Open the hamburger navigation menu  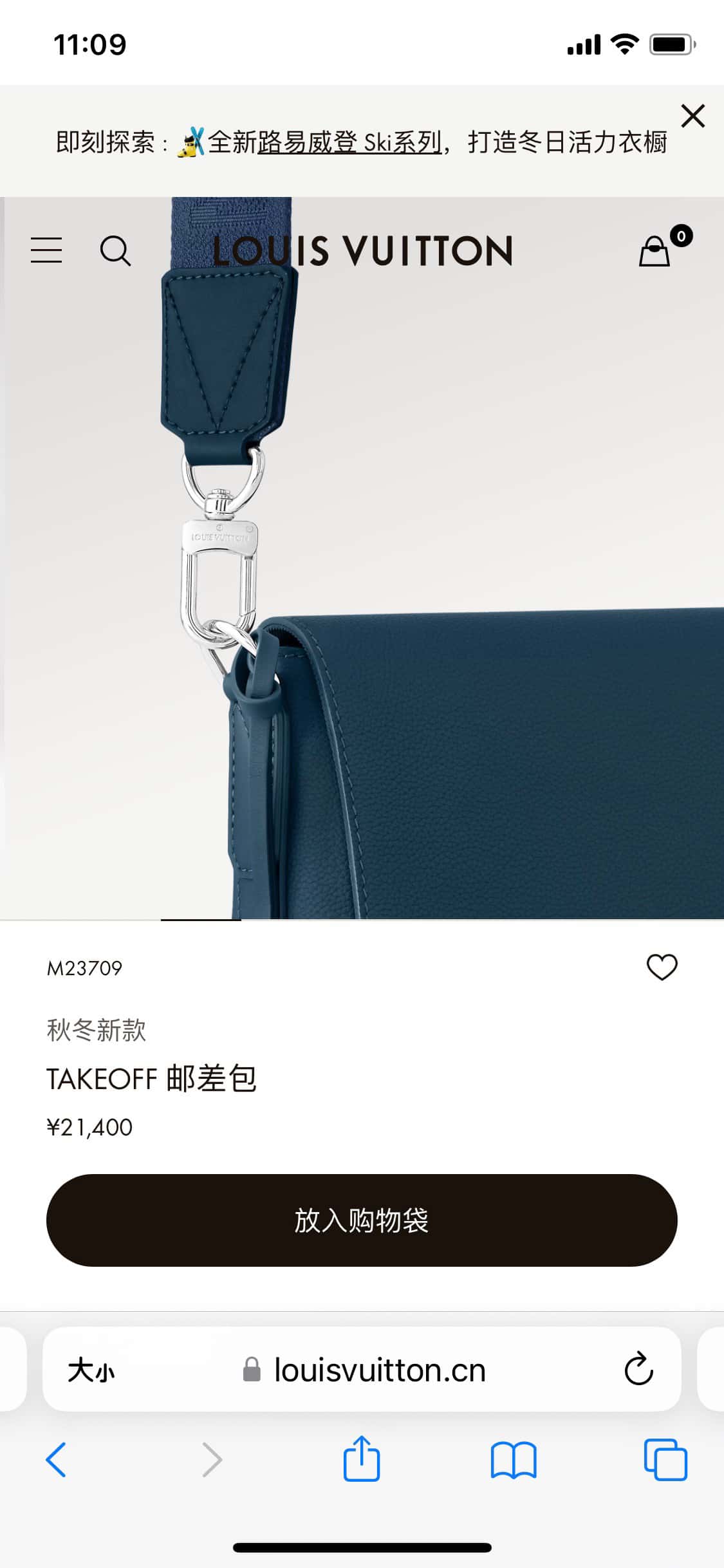[x=46, y=250]
